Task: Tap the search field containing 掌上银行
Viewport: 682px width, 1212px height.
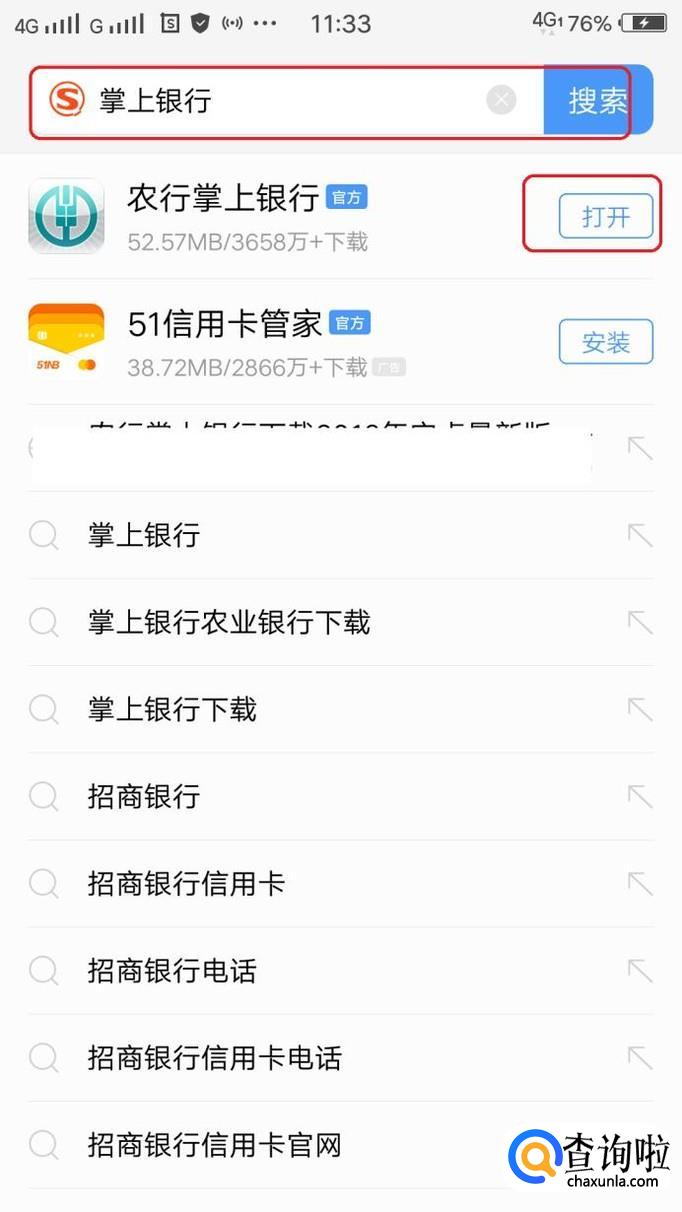Action: (x=290, y=100)
